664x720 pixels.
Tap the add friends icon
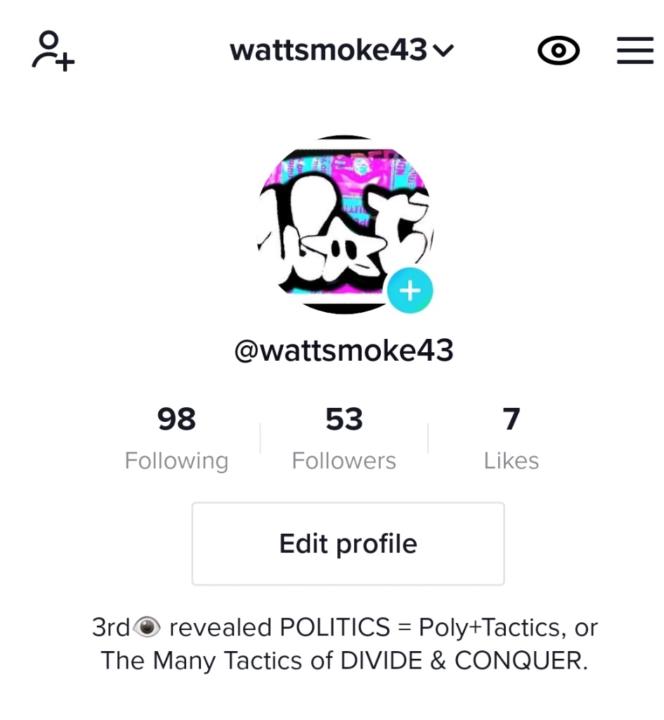pos(53,50)
